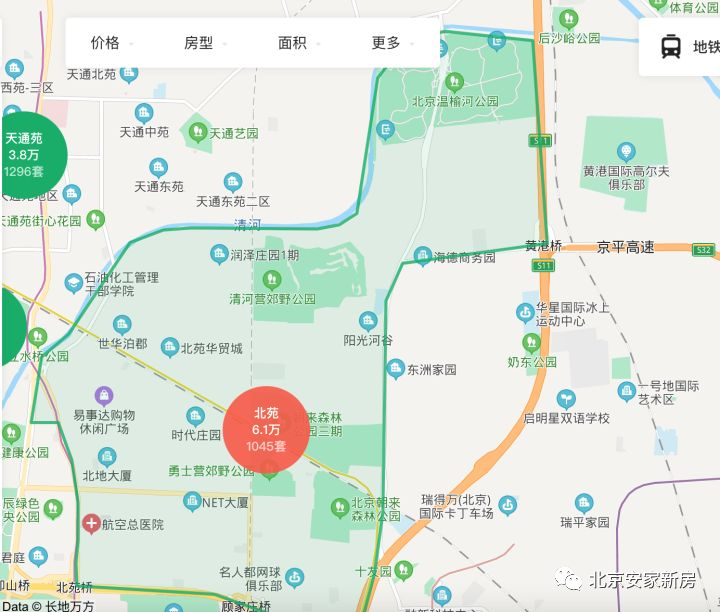Select the 天通苑 3.8万 area bubble

point(25,155)
